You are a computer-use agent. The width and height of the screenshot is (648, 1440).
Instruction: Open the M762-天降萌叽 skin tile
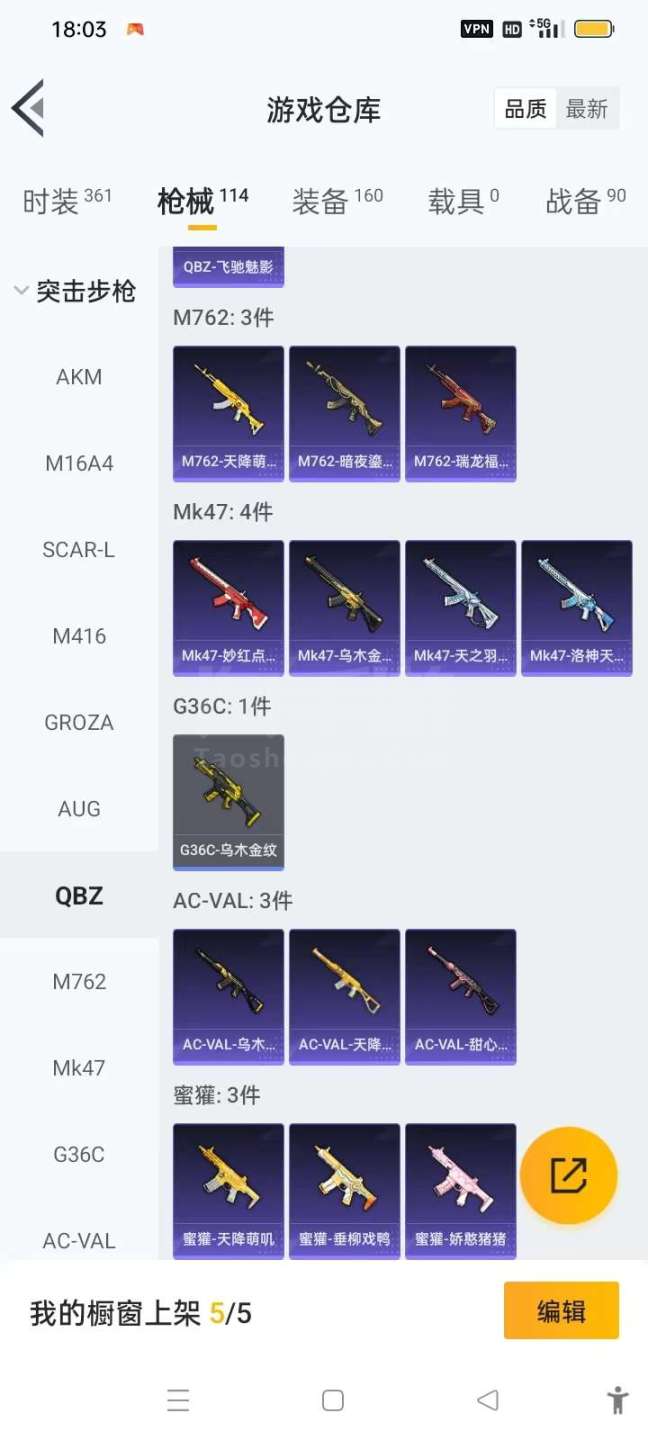229,414
